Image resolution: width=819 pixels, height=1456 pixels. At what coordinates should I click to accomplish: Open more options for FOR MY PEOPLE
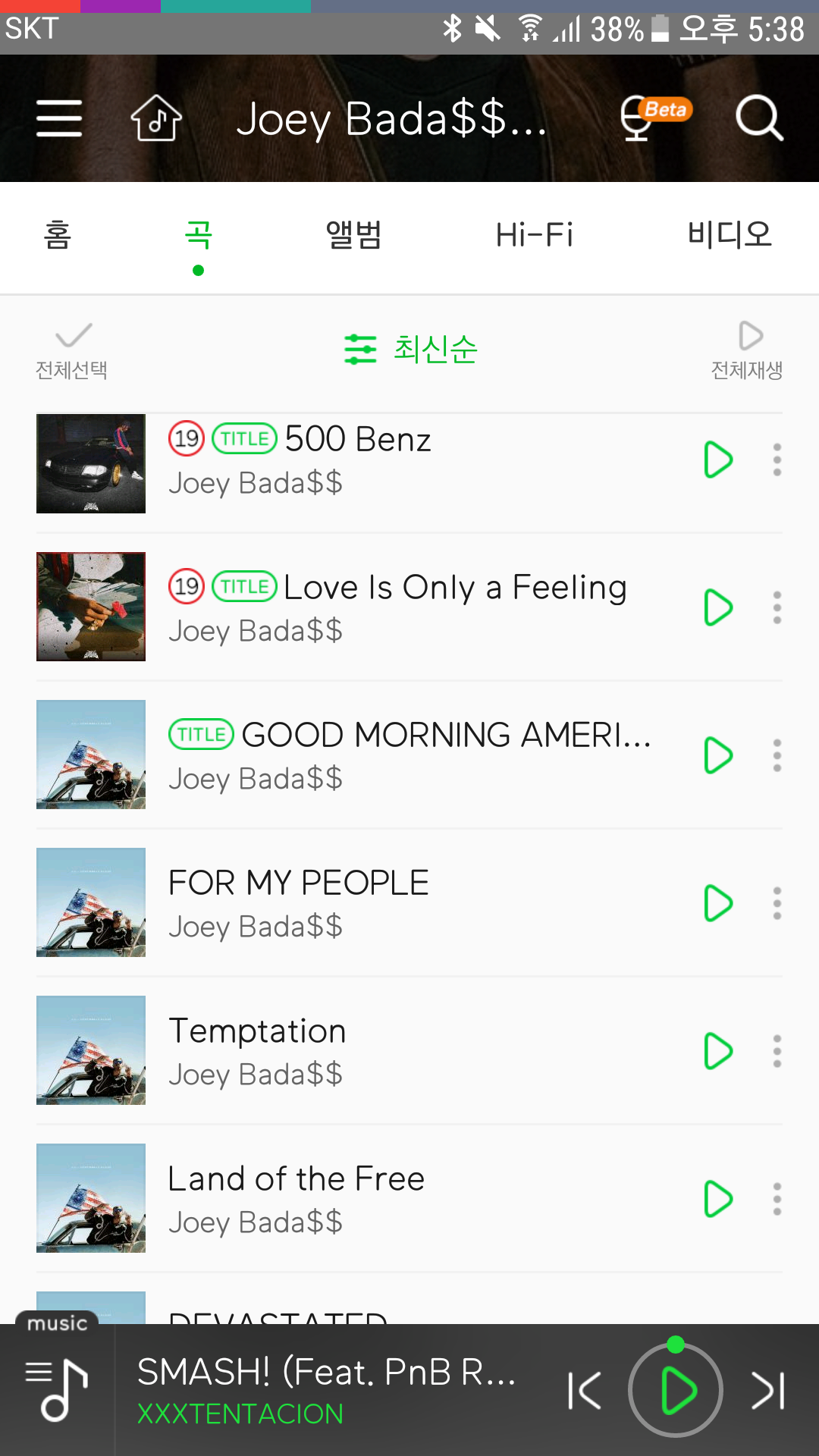pyautogui.click(x=777, y=903)
